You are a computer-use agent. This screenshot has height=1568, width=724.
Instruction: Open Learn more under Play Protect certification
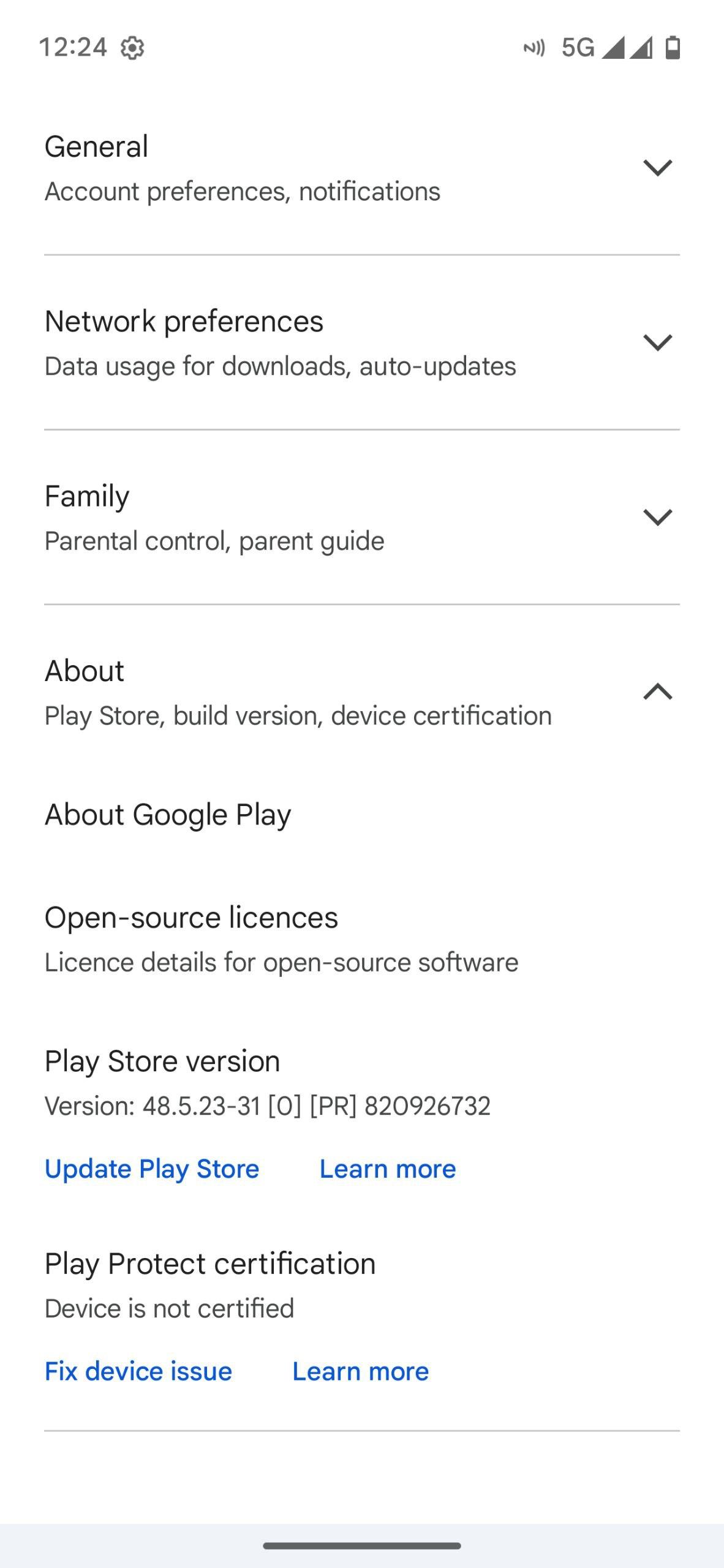point(360,1371)
